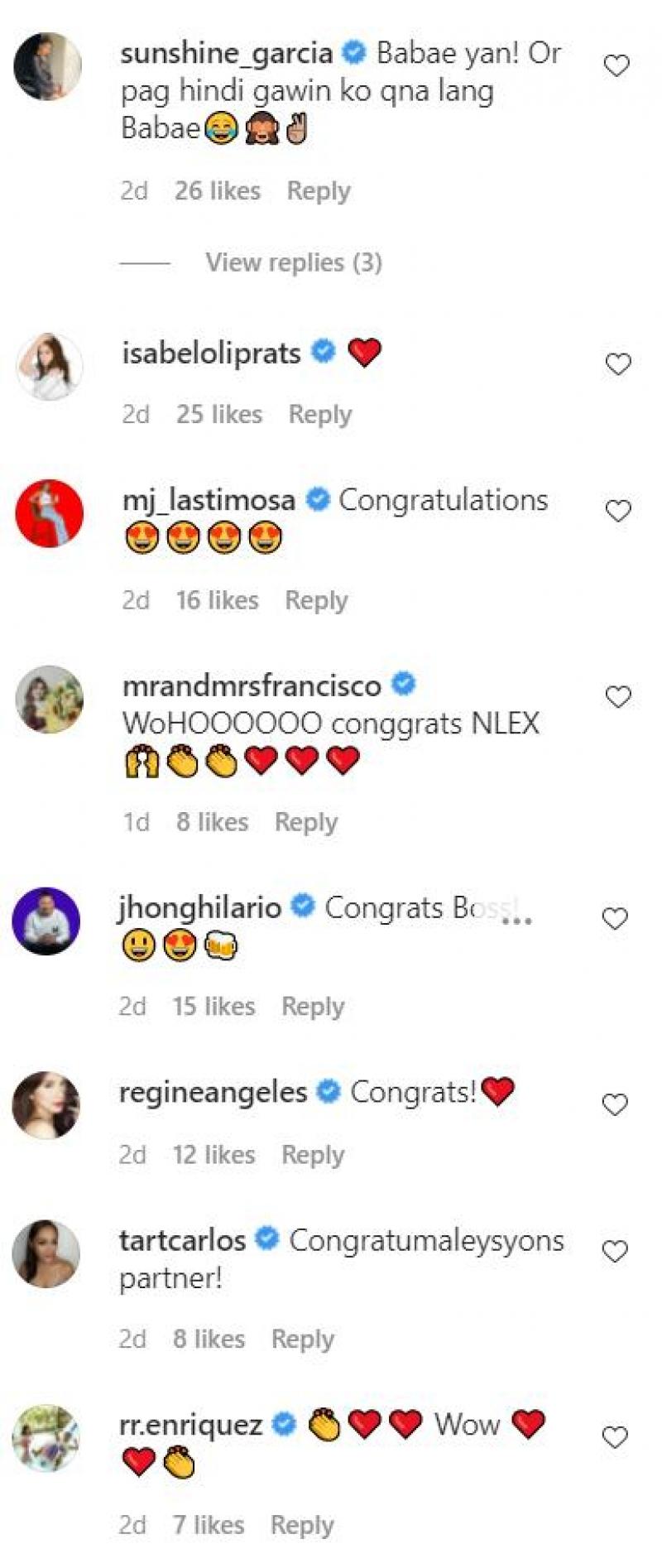Like jhonghilario's Congrats Boss comment
This screenshot has height=1568, width=662.
615,919
